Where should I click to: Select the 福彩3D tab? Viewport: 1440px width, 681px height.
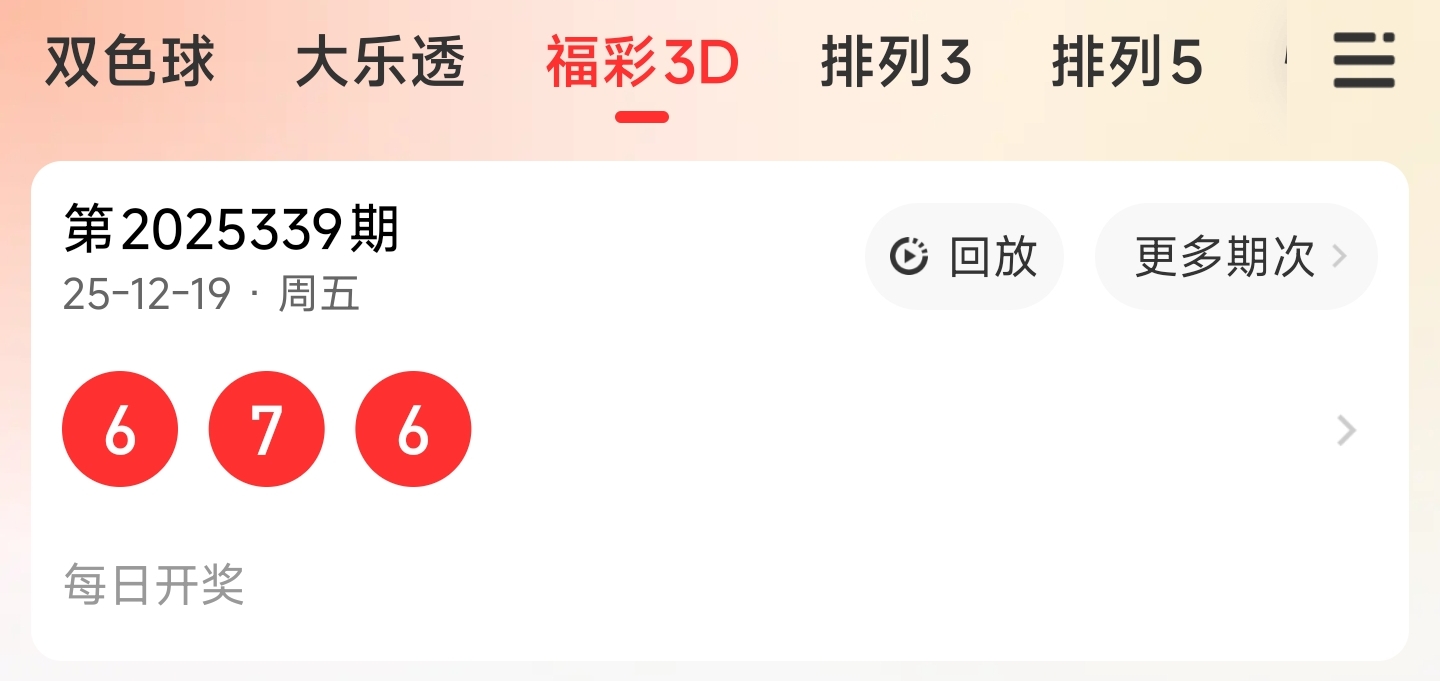(x=641, y=63)
